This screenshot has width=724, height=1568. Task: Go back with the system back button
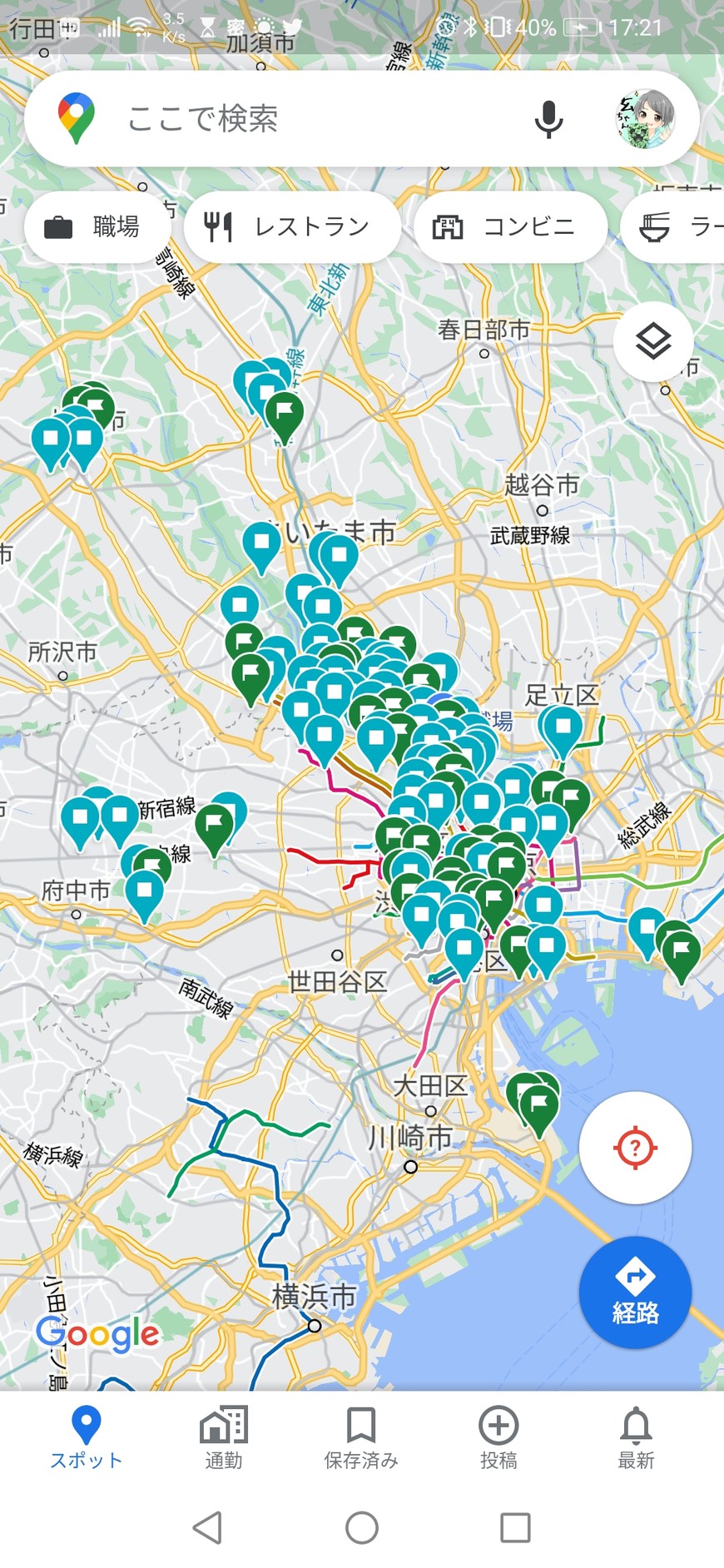coord(207,1528)
